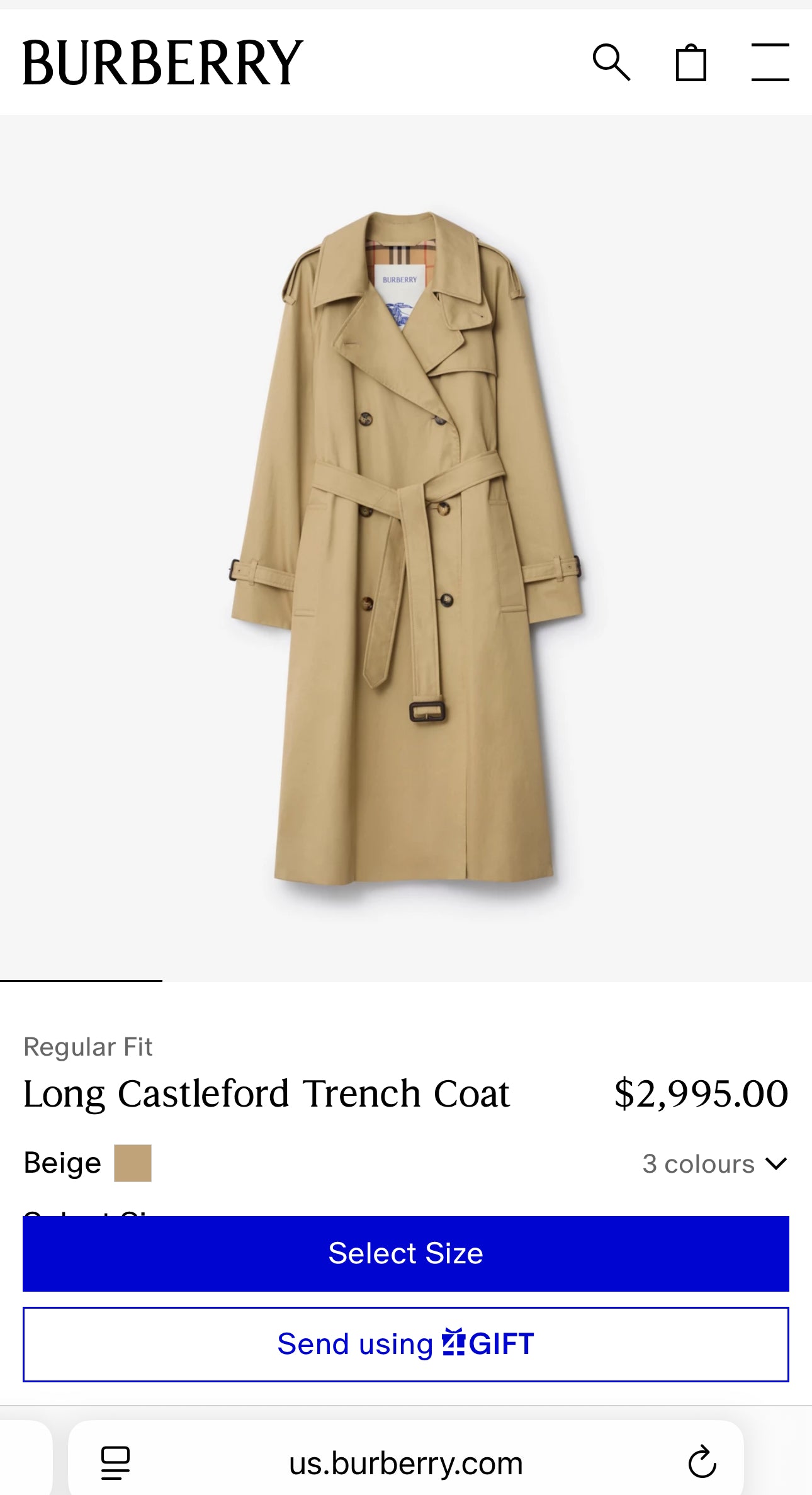The height and width of the screenshot is (1495, 812).
Task: Reload the page in the browser
Action: (x=702, y=1462)
